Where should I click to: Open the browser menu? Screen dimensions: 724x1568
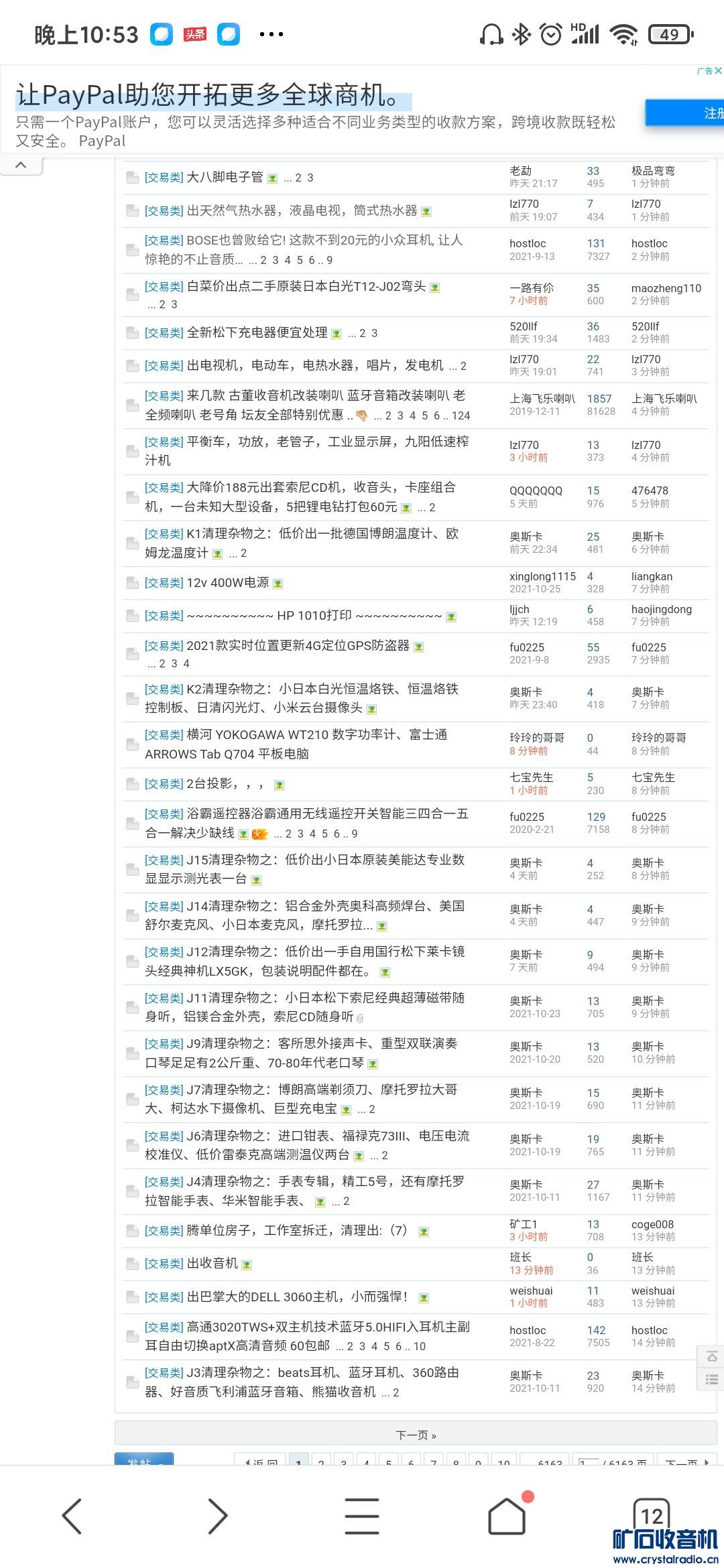click(362, 1516)
